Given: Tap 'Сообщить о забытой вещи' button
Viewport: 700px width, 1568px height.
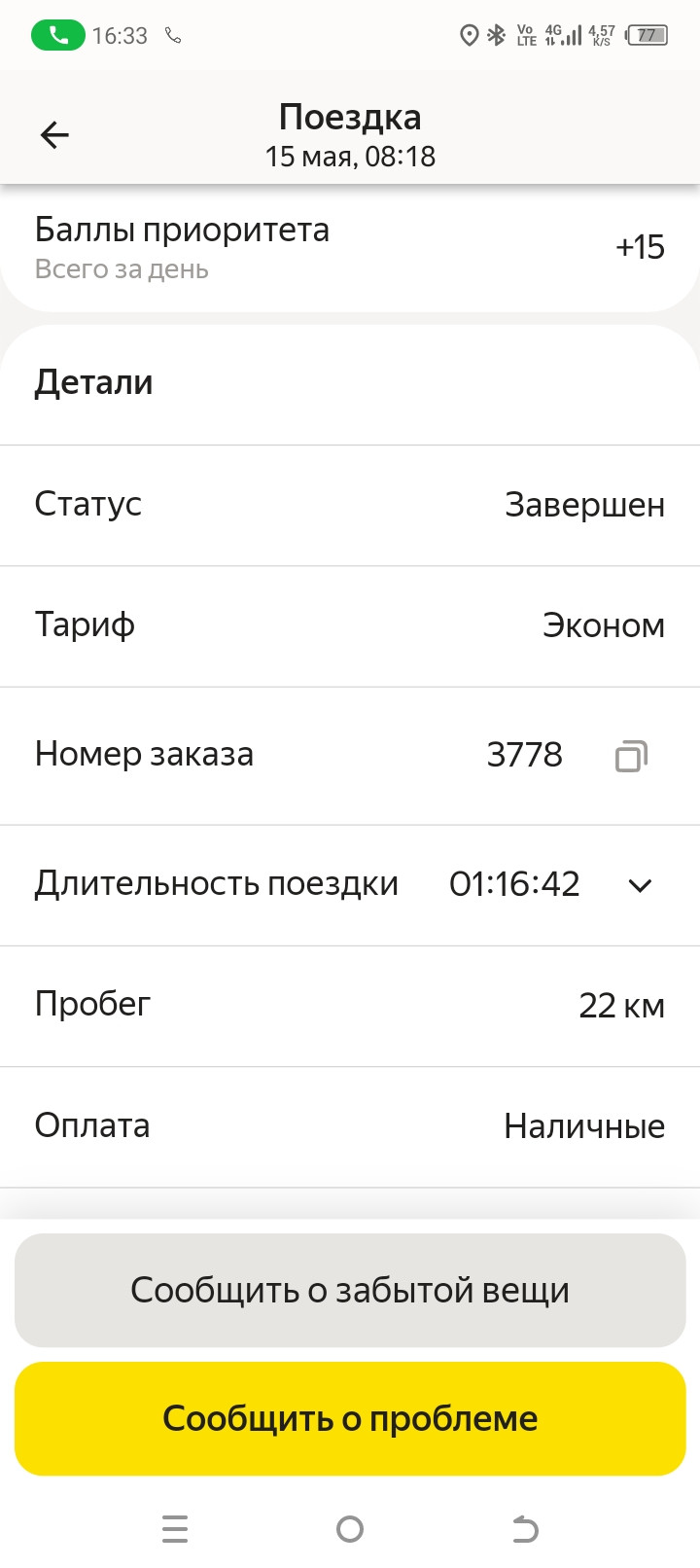Looking at the screenshot, I should coord(350,1290).
